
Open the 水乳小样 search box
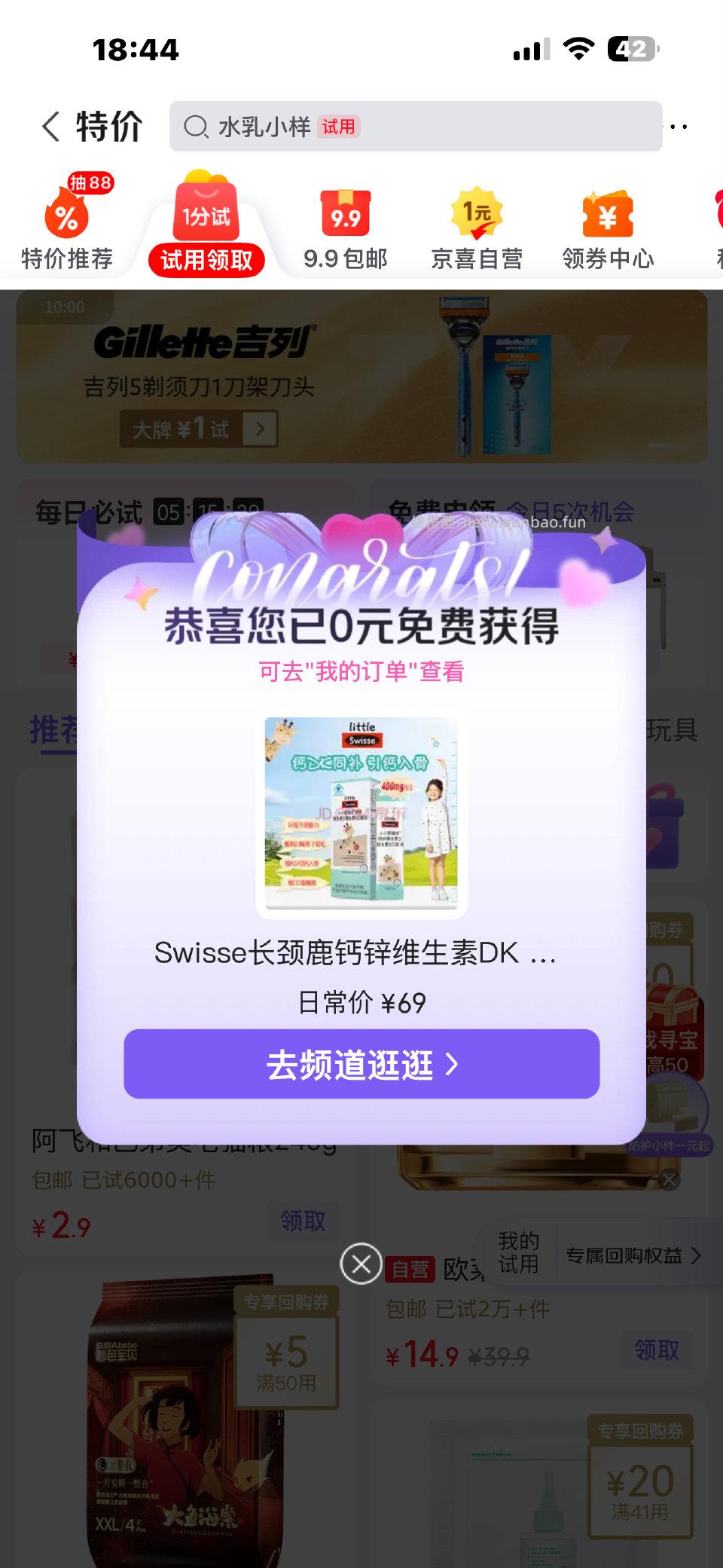click(x=415, y=127)
